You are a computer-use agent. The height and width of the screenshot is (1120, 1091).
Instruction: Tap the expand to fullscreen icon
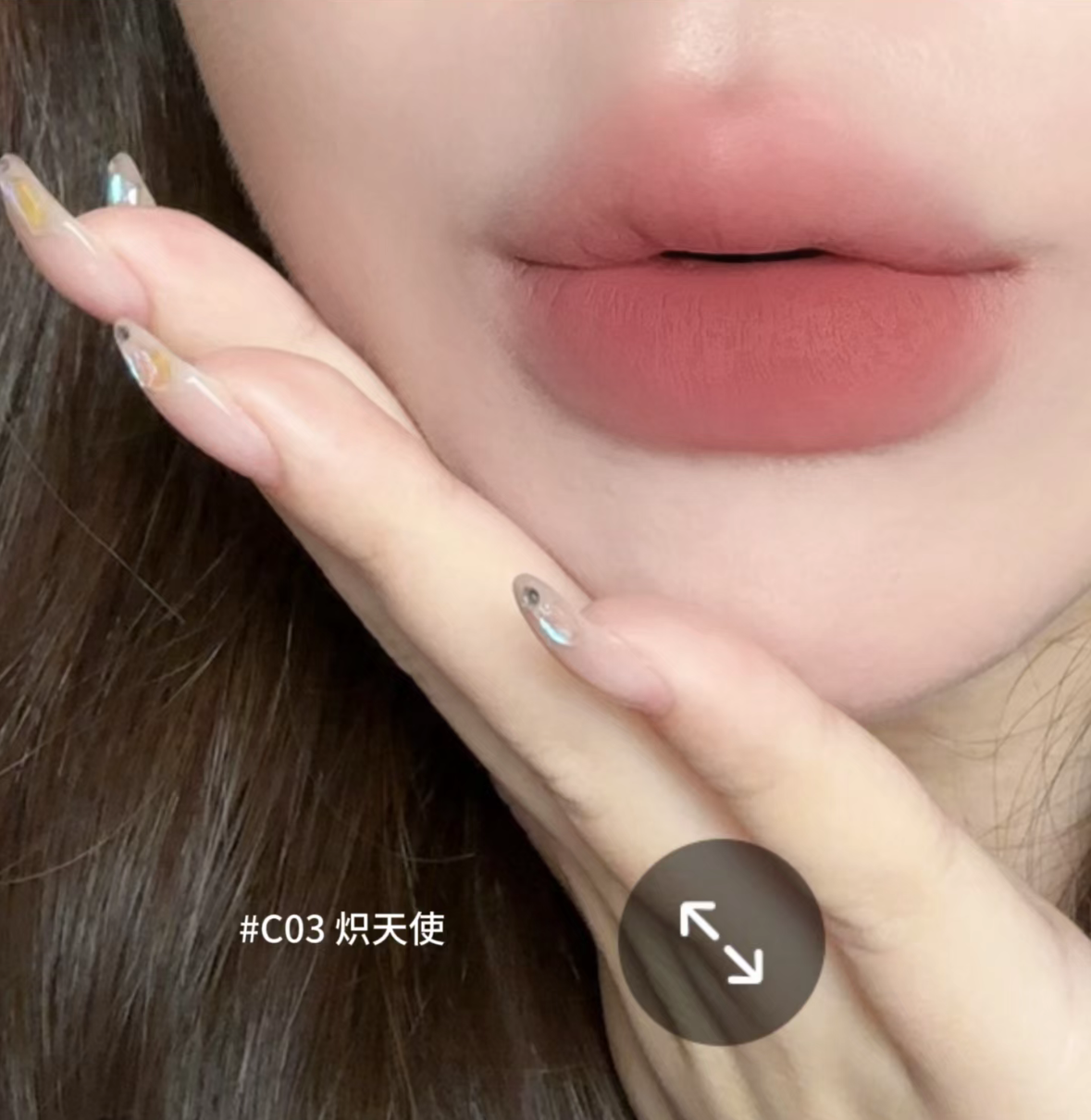click(721, 941)
